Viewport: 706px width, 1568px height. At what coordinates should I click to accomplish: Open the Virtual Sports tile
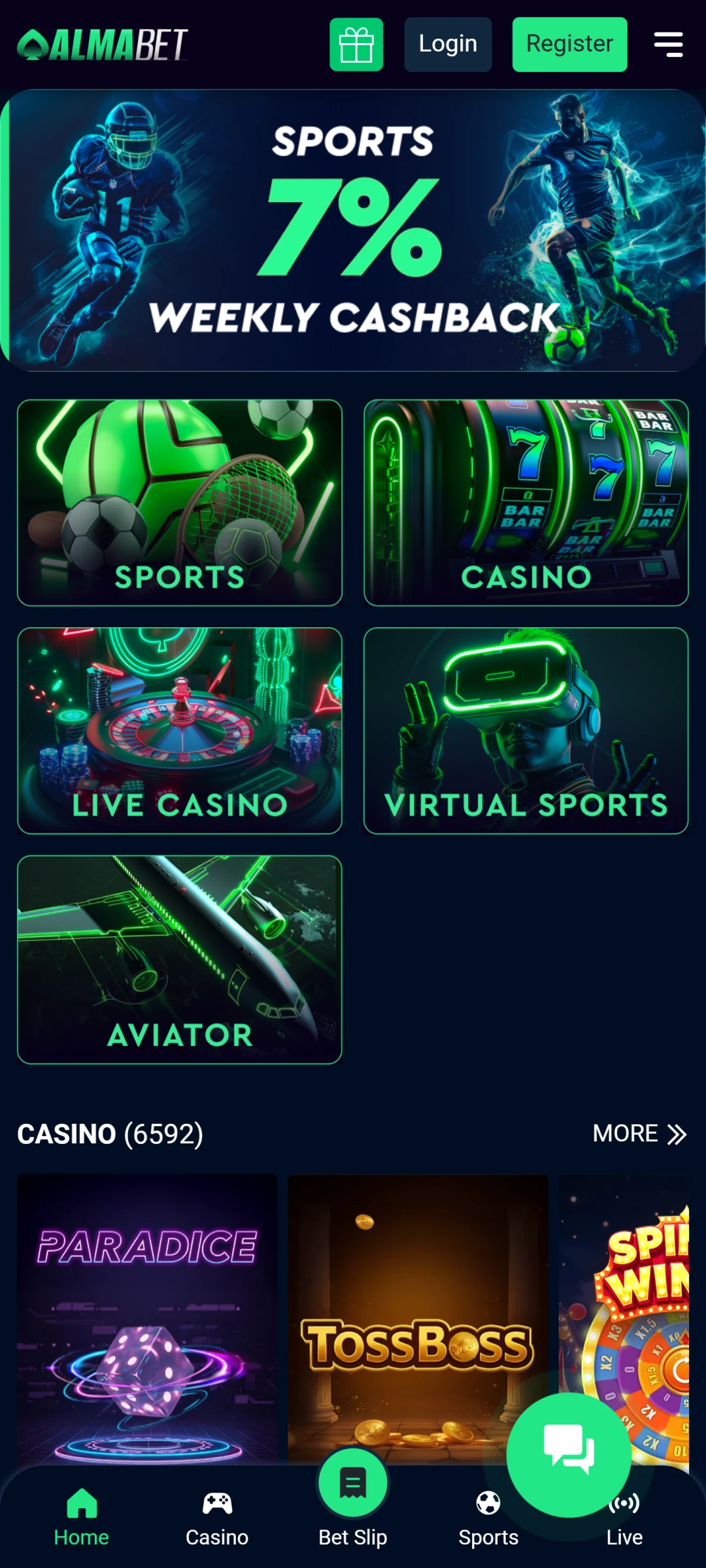click(526, 730)
